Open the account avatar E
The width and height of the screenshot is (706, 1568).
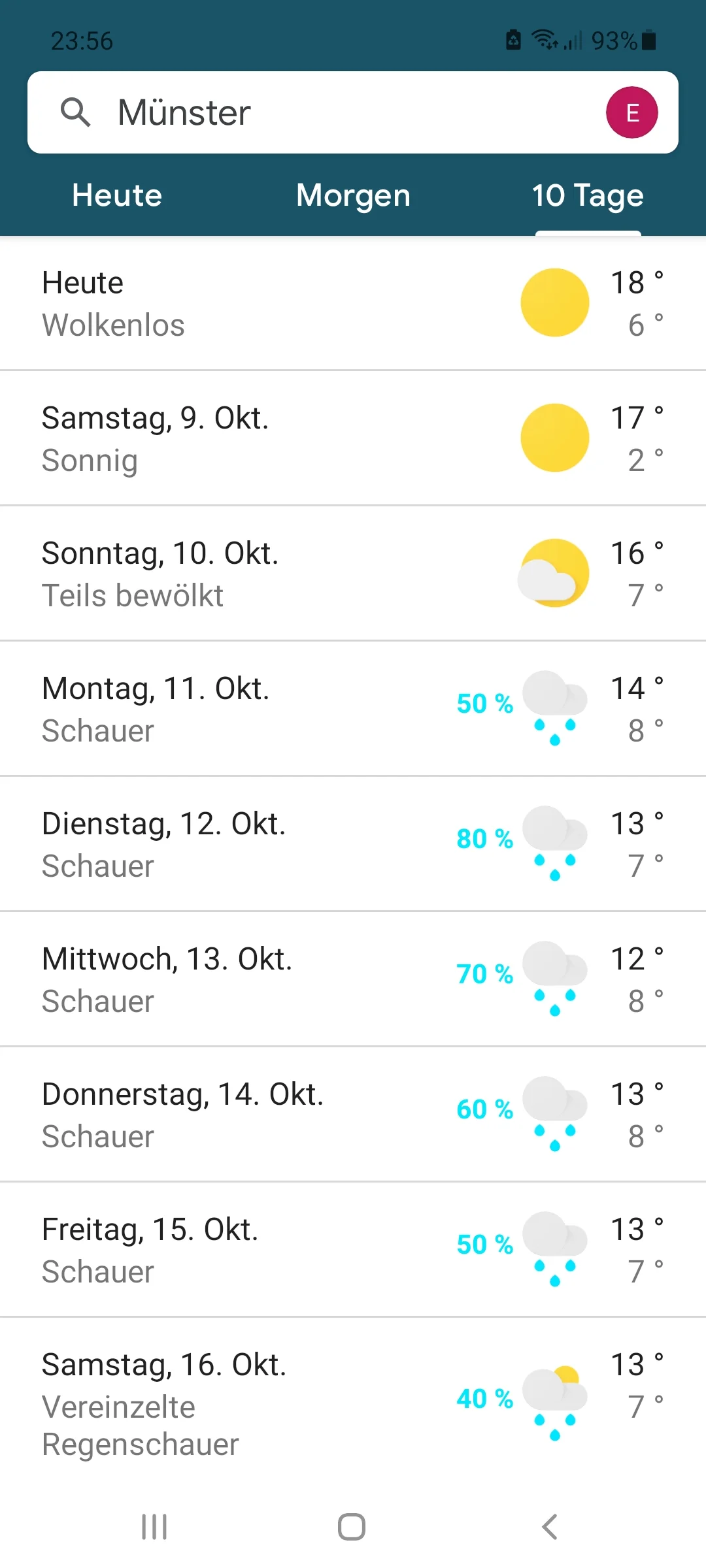[631, 112]
